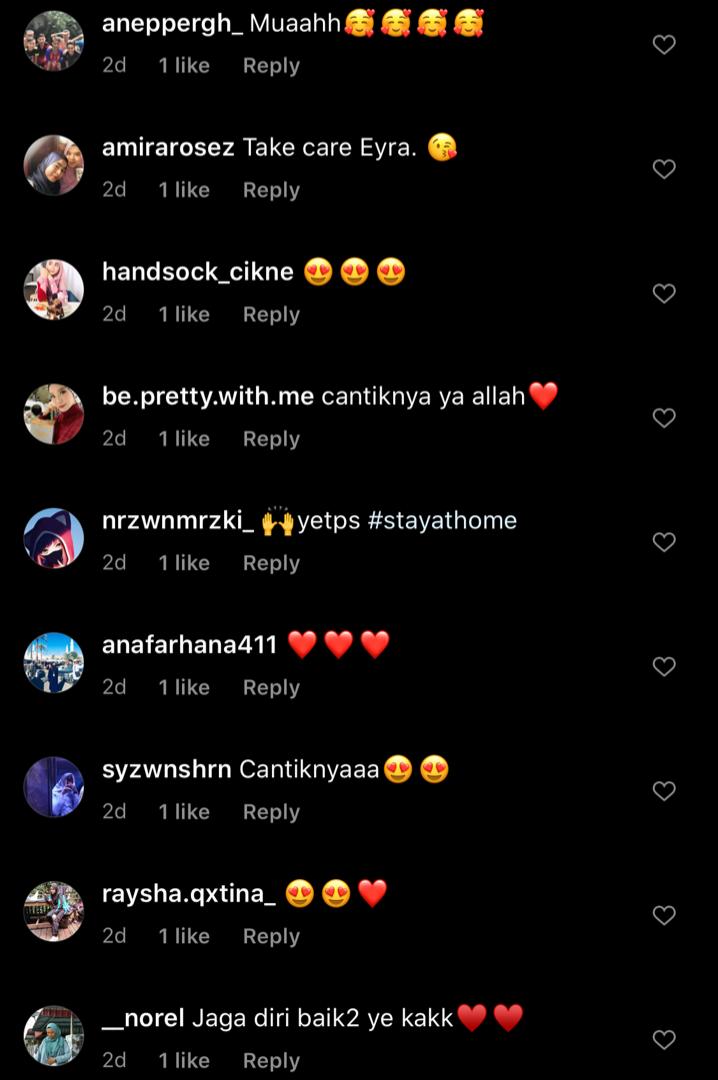
Task: Like the comment by syzwnshrn
Action: pyautogui.click(x=664, y=791)
